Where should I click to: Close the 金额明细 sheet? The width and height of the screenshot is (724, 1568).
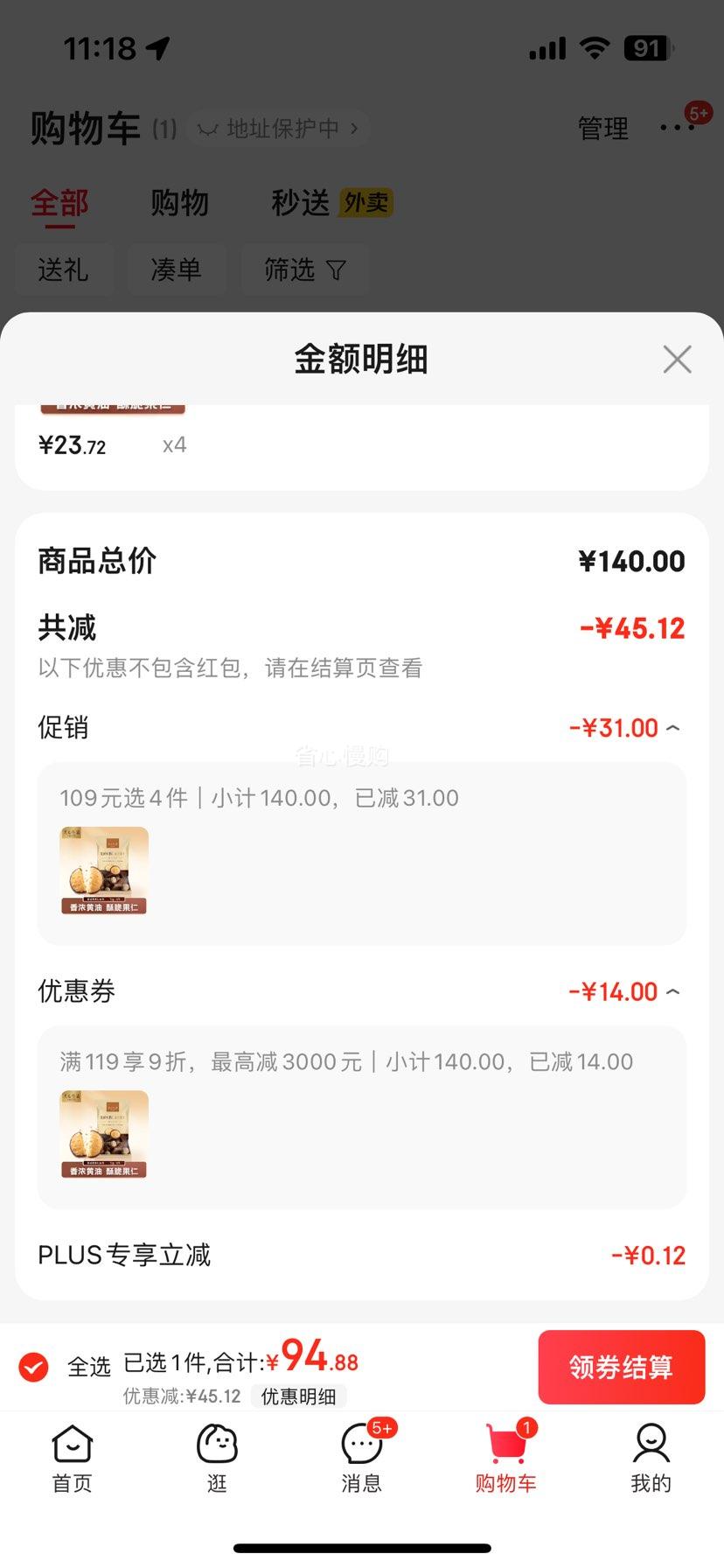tap(677, 359)
